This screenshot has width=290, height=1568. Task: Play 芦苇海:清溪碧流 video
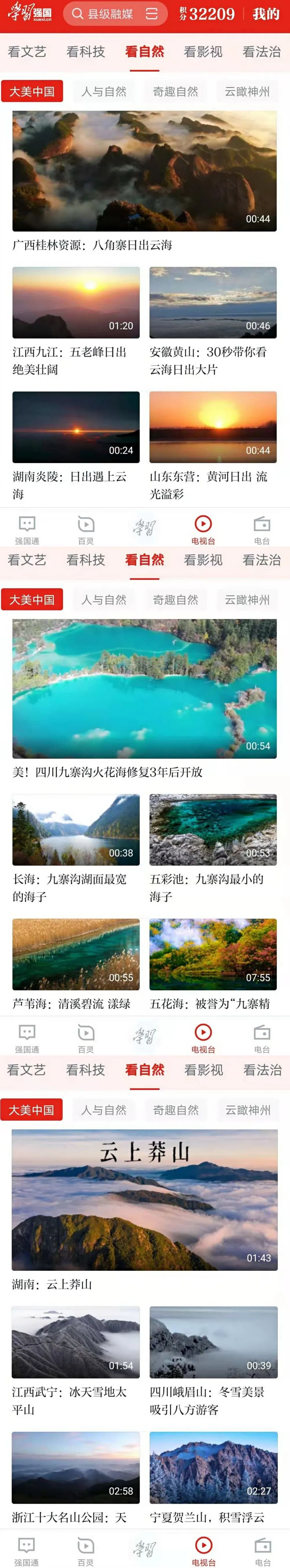click(x=76, y=954)
